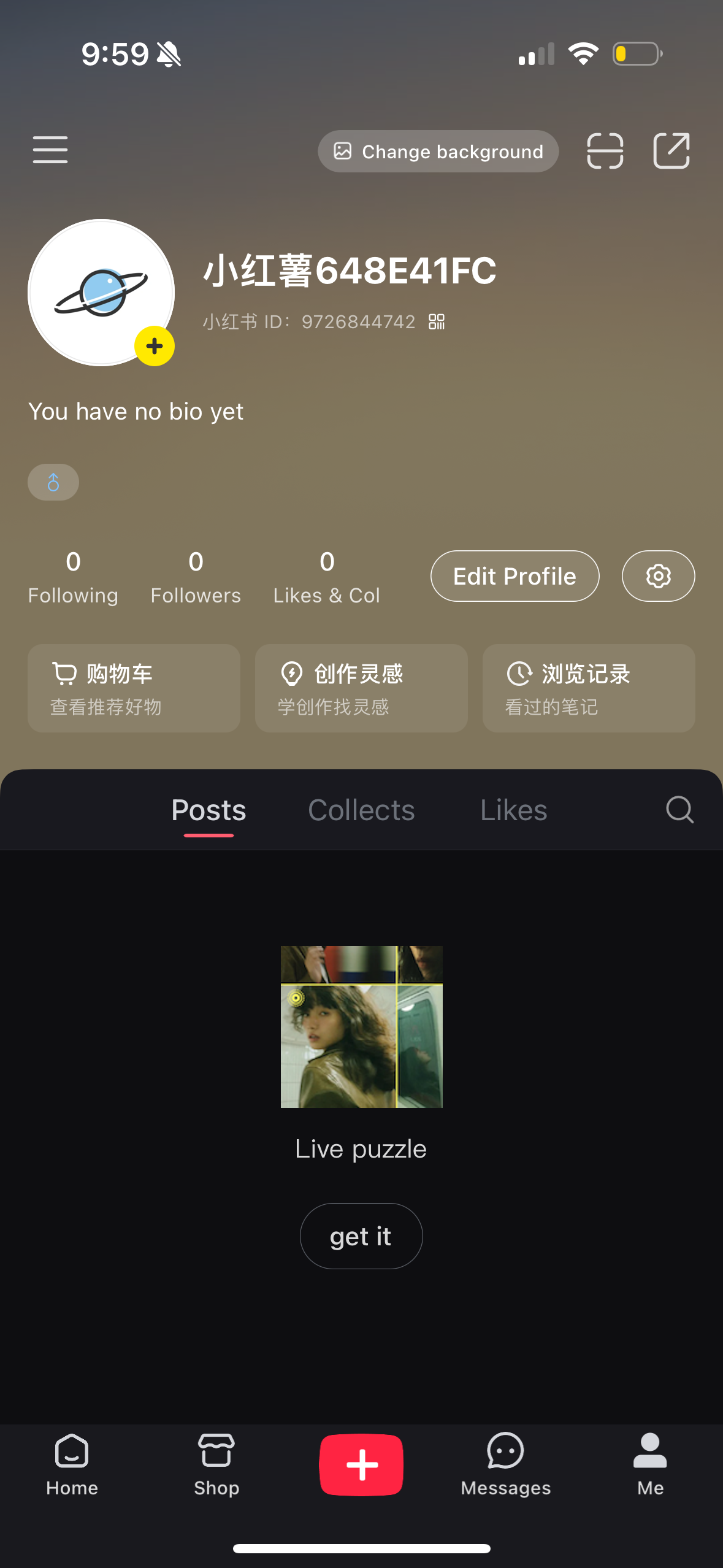Open 浏览记录 browsing history

coord(588,688)
